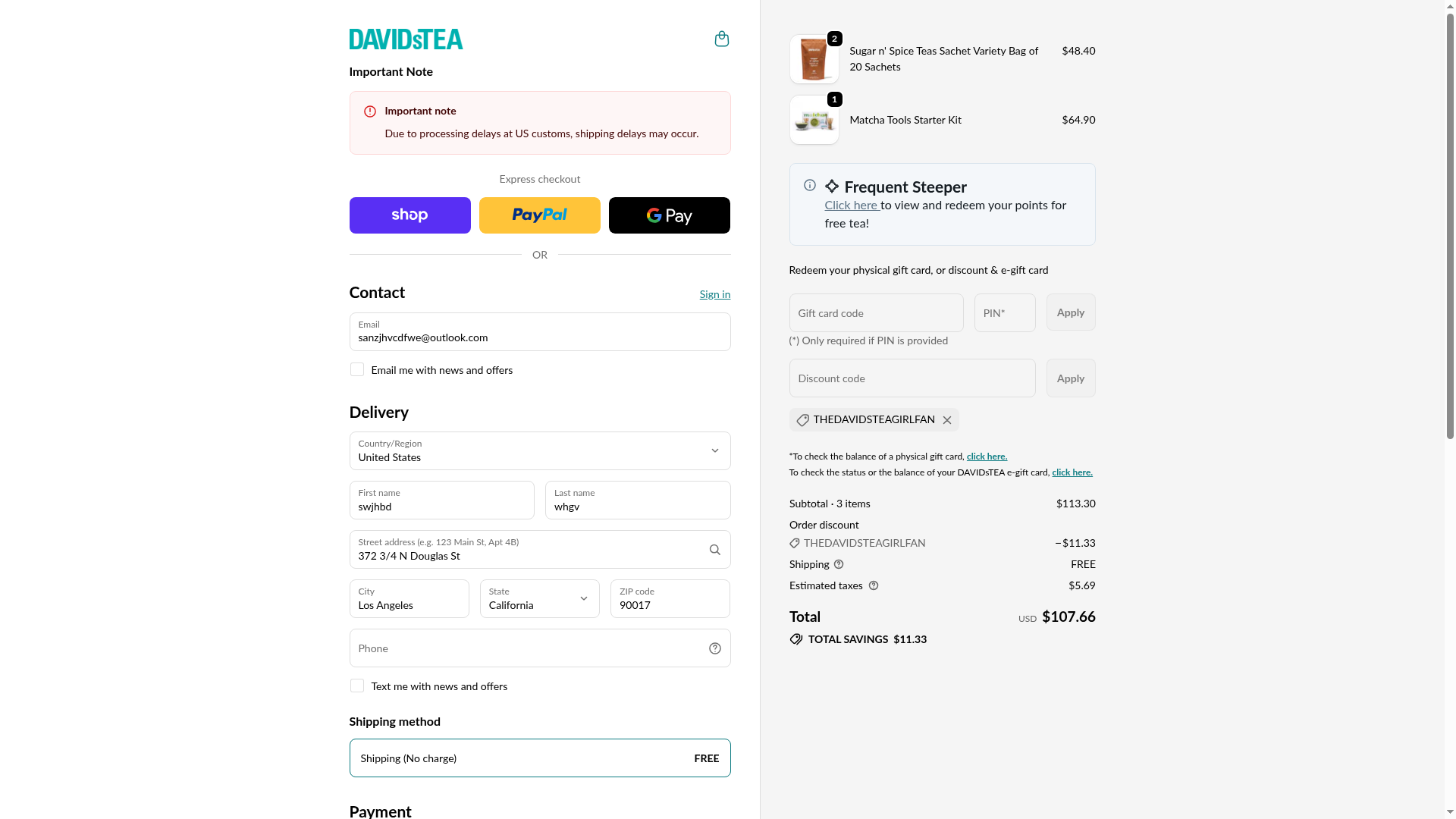Focus the Phone number field
The image size is (1456, 819).
[527, 648]
